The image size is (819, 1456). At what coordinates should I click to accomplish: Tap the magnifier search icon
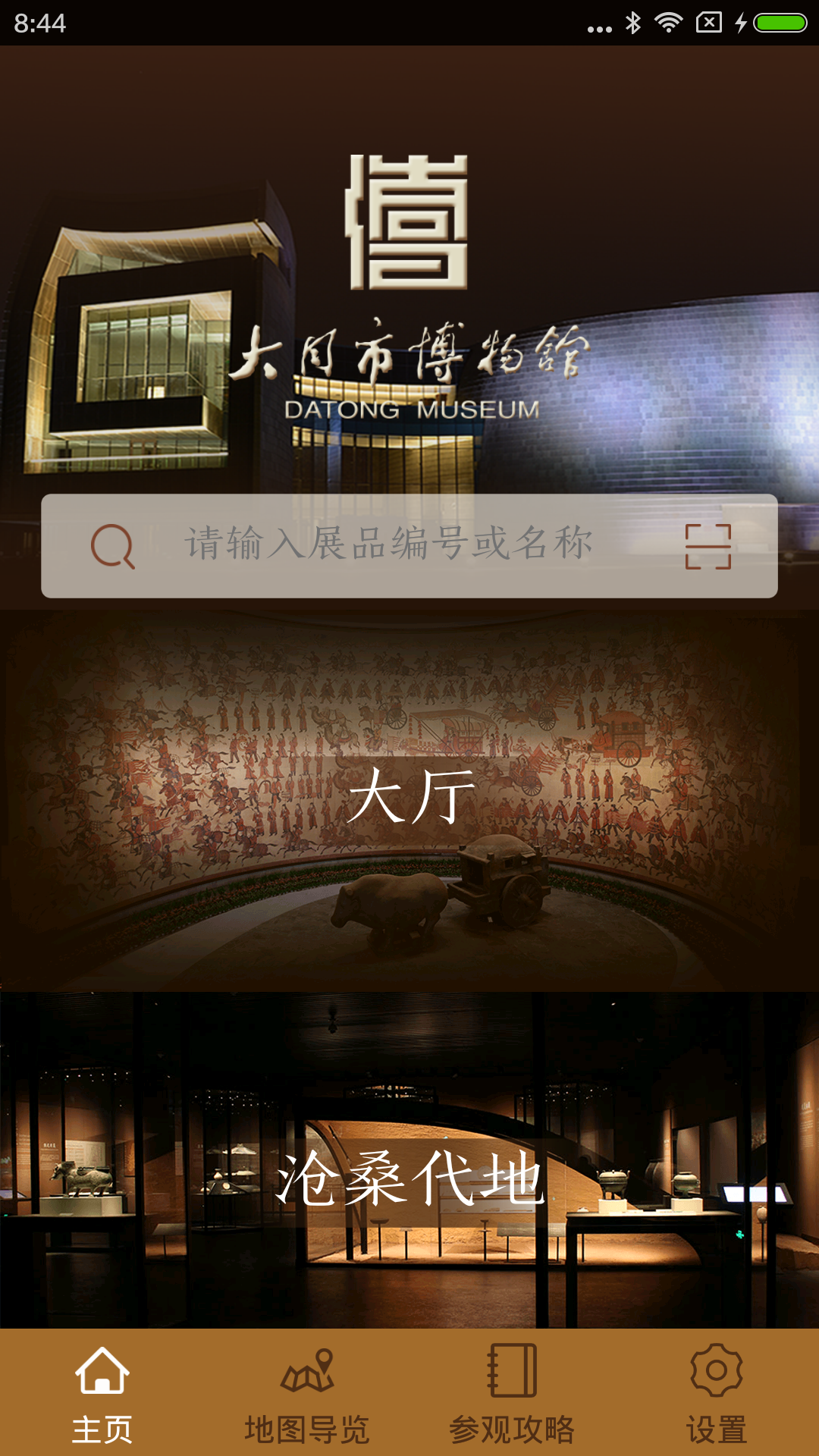pyautogui.click(x=112, y=546)
